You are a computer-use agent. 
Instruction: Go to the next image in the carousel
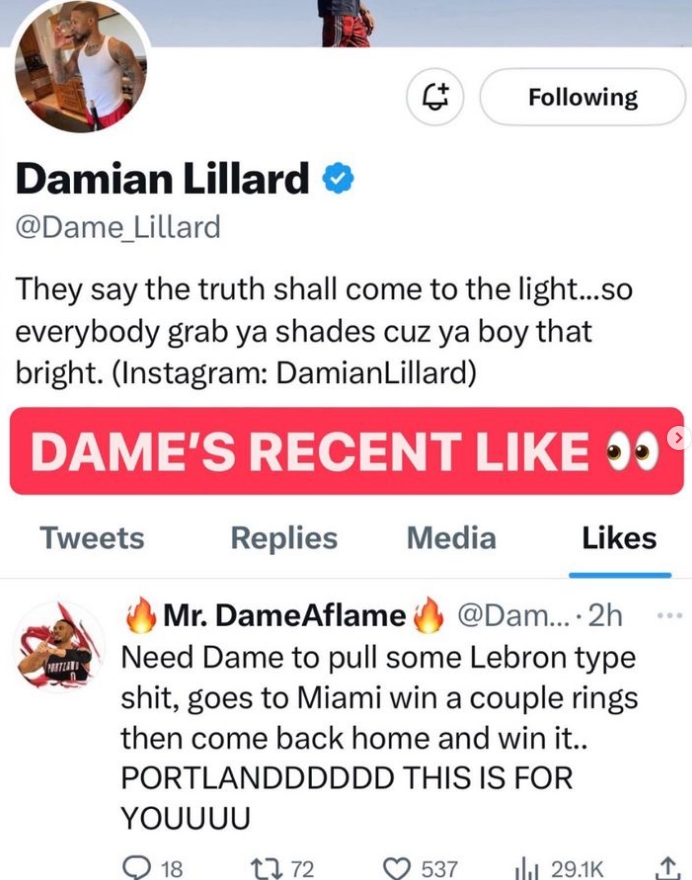tap(679, 437)
